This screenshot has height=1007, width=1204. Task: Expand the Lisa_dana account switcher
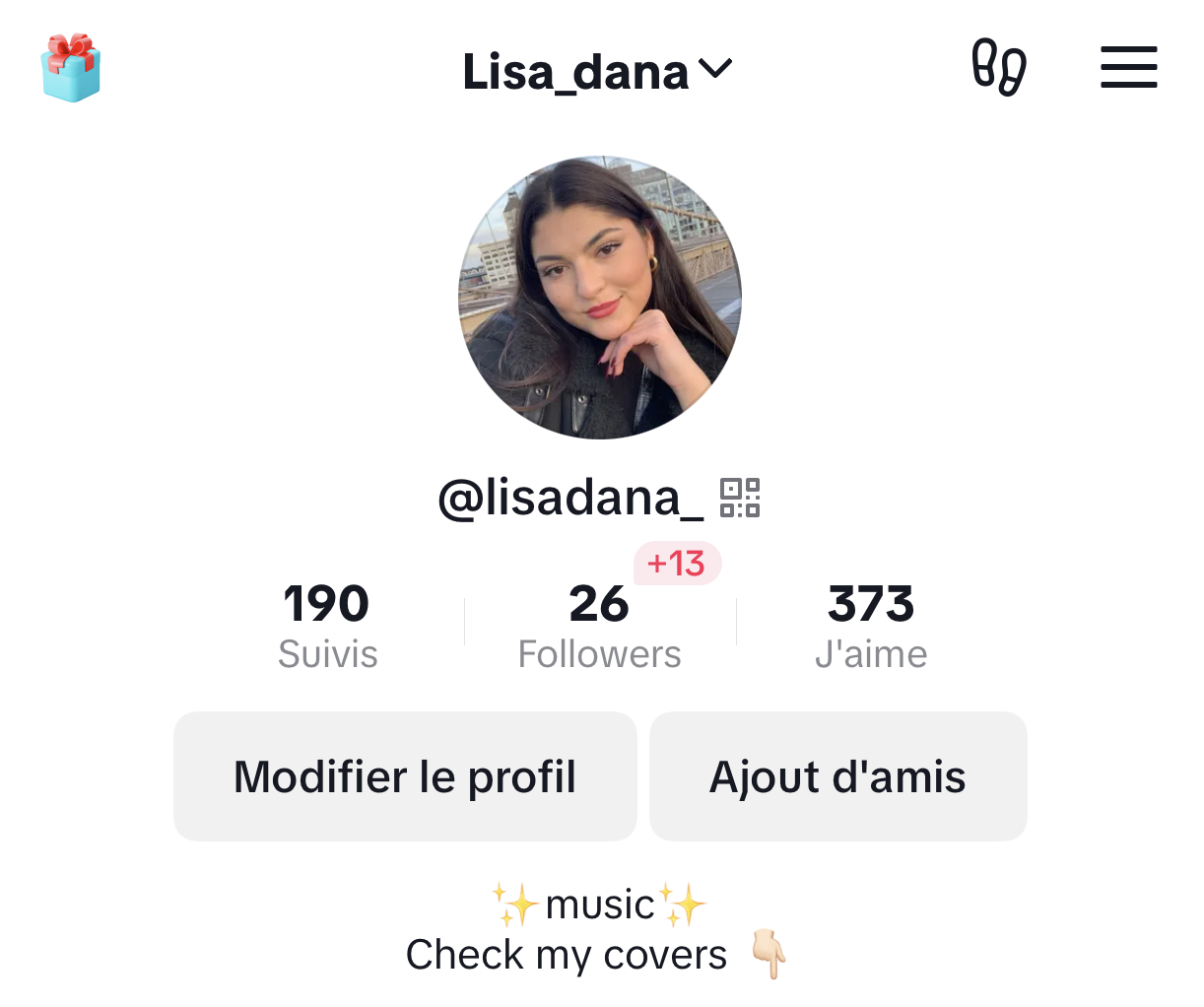597,72
